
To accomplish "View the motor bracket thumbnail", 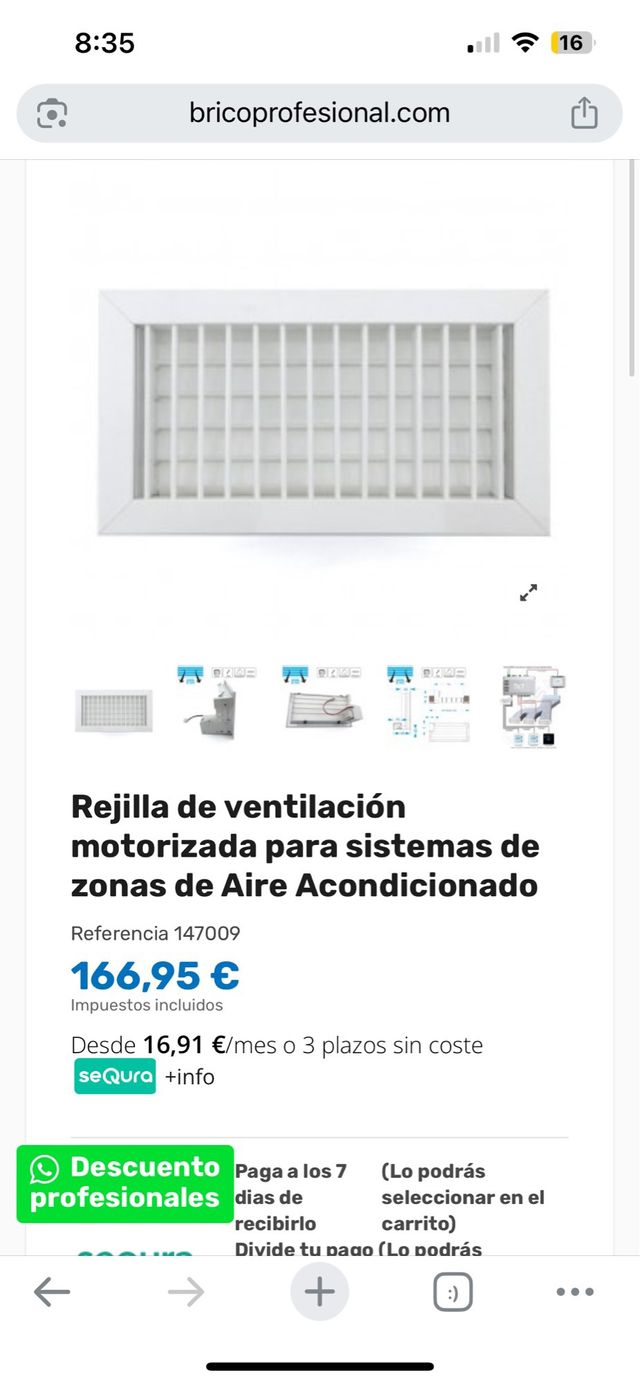I will 217,706.
